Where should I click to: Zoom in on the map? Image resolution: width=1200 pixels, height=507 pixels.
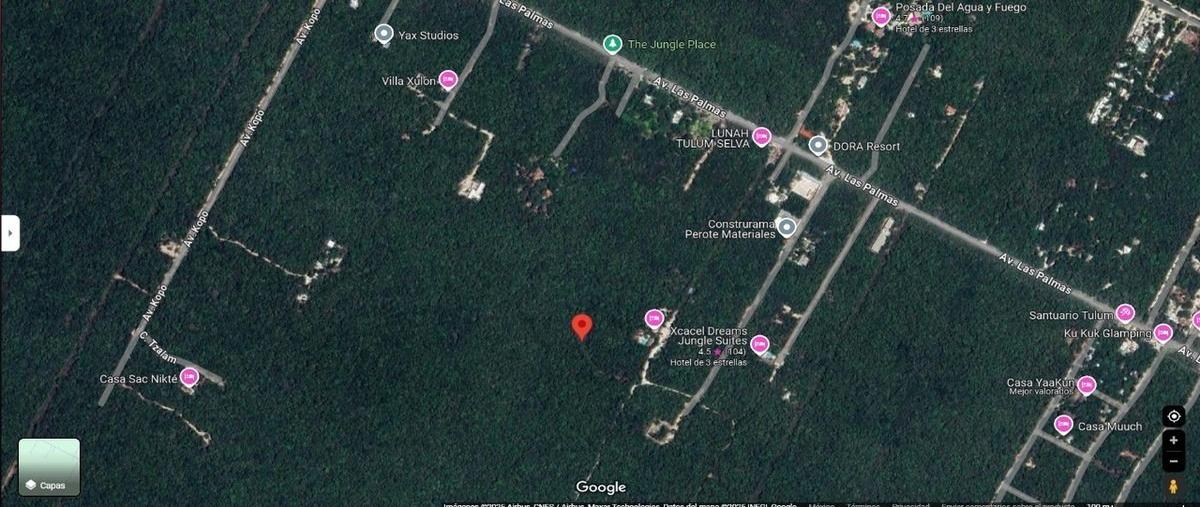(x=1174, y=441)
